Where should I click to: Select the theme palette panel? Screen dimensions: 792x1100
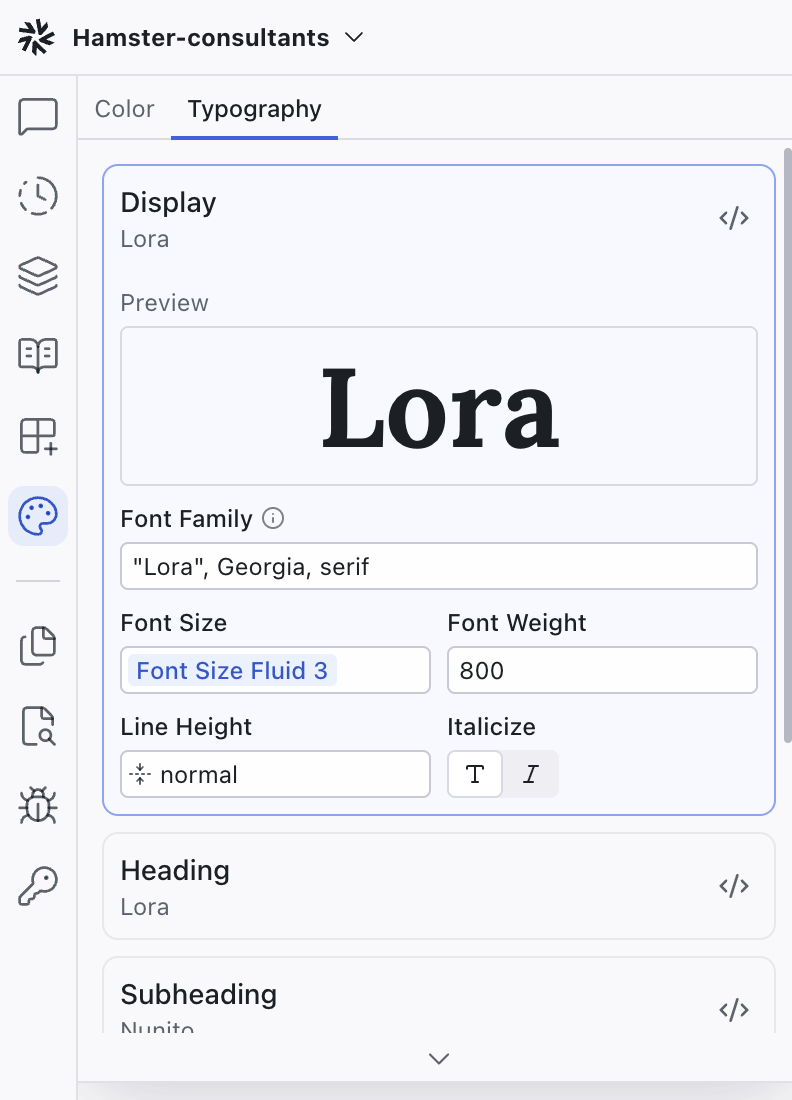click(38, 516)
